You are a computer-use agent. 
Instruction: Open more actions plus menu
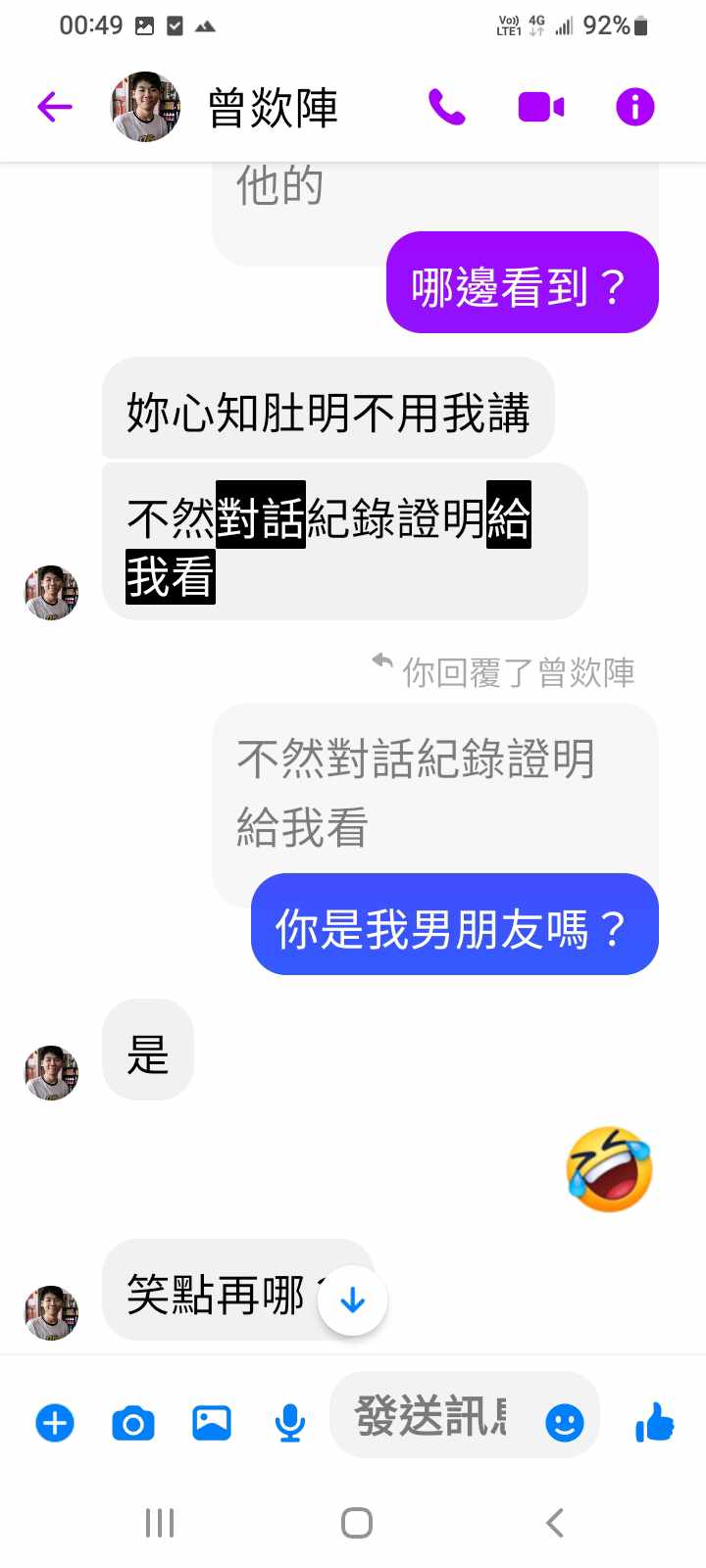tap(55, 1423)
